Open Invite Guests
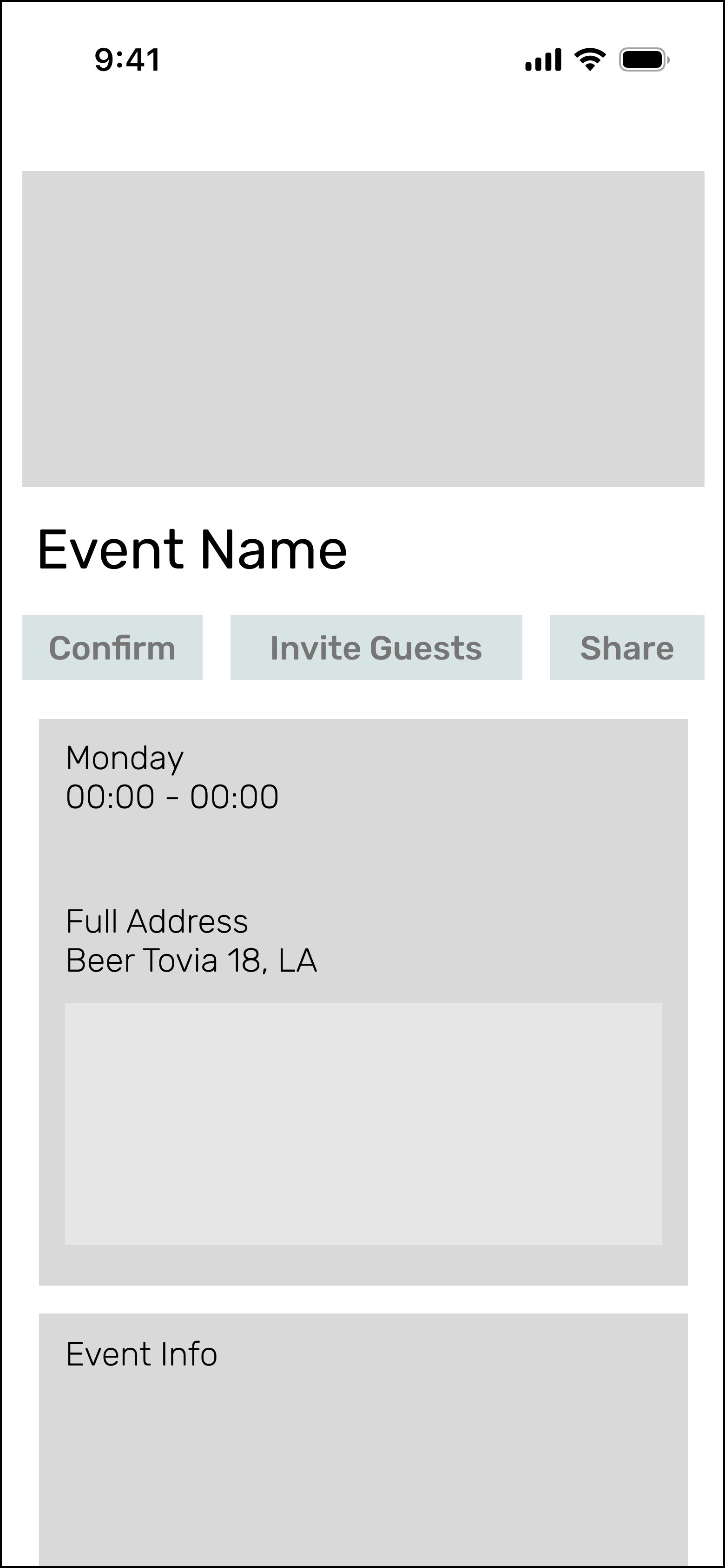 376,647
